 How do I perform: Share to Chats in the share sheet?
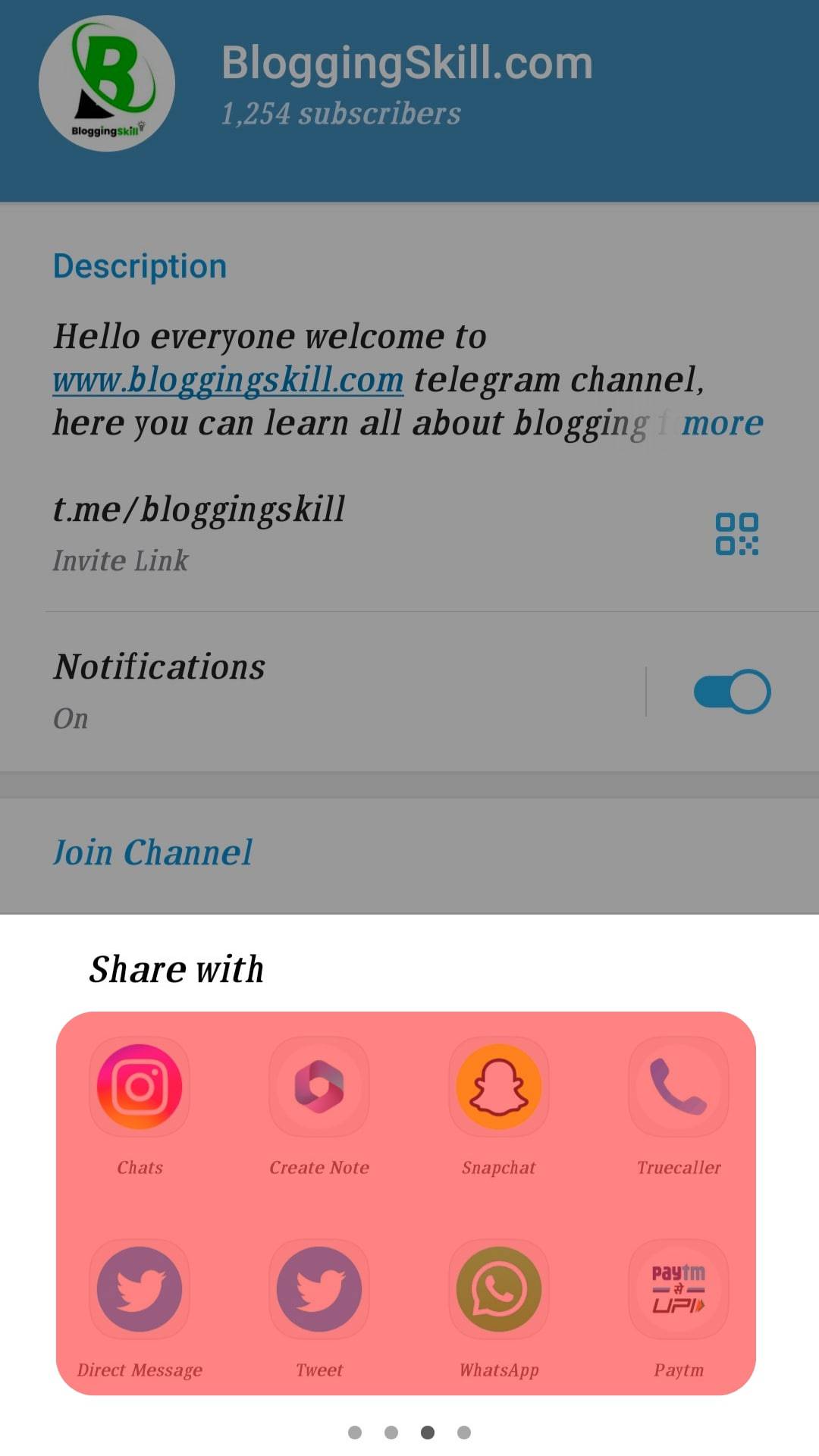pos(139,1087)
